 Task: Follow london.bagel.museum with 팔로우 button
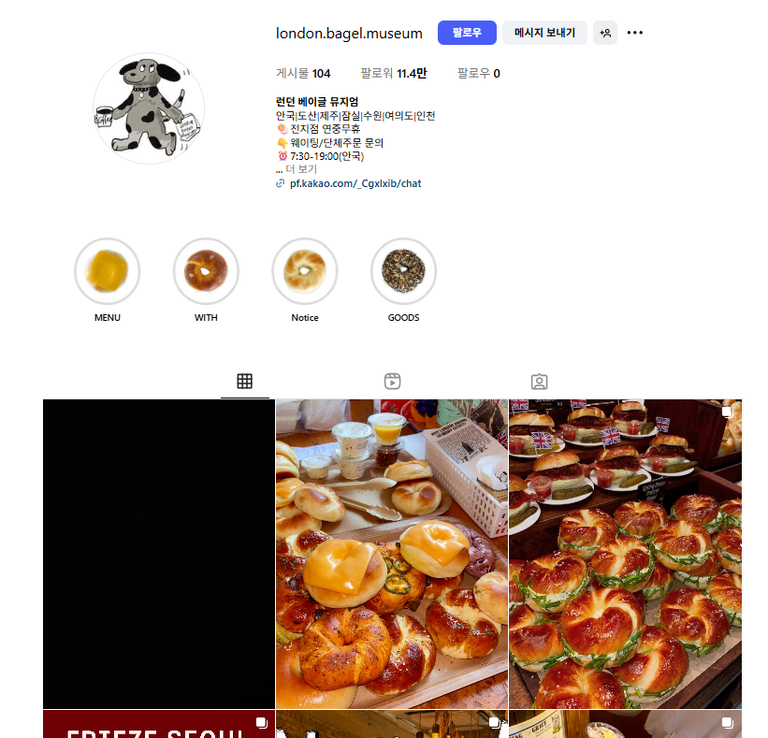(467, 33)
